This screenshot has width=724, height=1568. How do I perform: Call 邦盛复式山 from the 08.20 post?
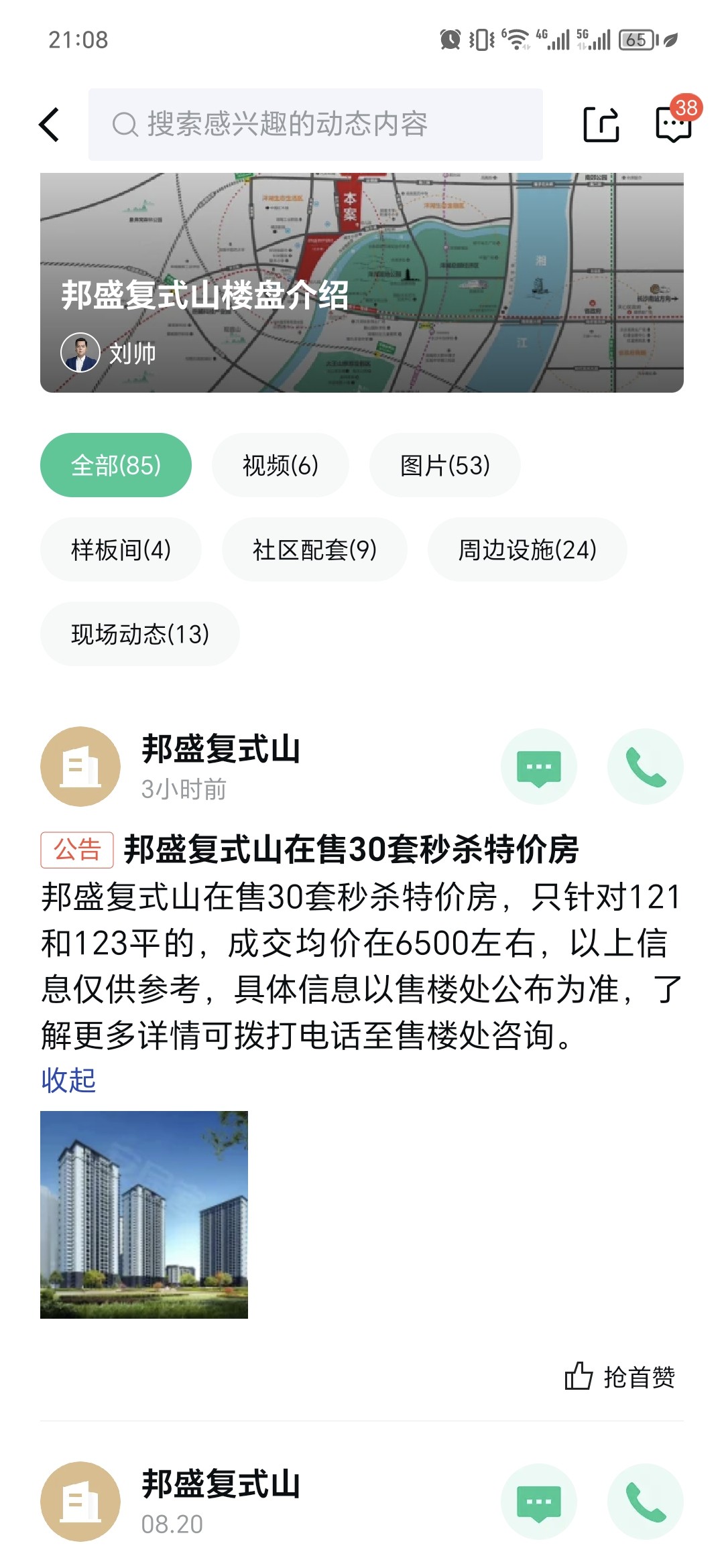(646, 1502)
